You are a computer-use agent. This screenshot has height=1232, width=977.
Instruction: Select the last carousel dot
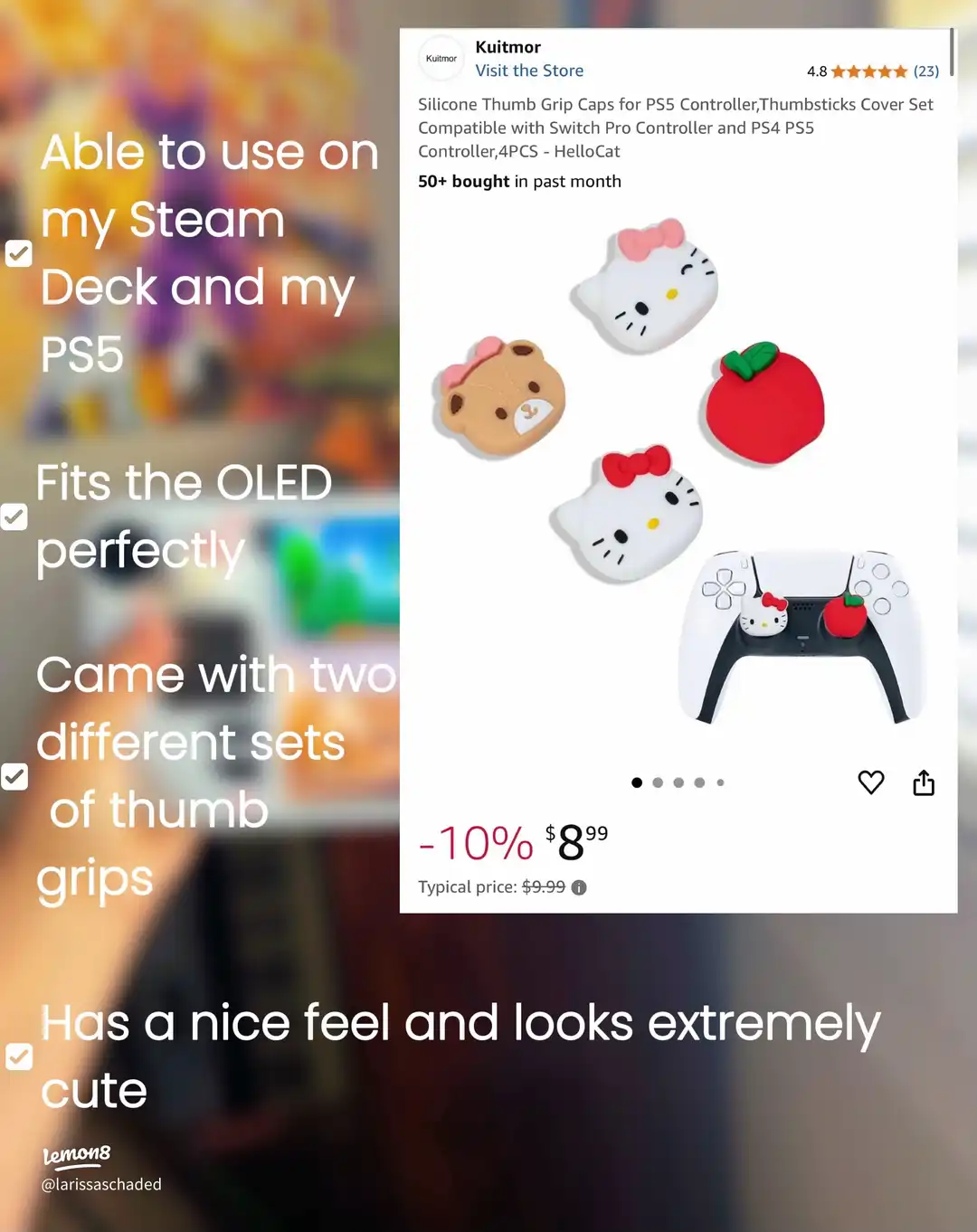720,782
